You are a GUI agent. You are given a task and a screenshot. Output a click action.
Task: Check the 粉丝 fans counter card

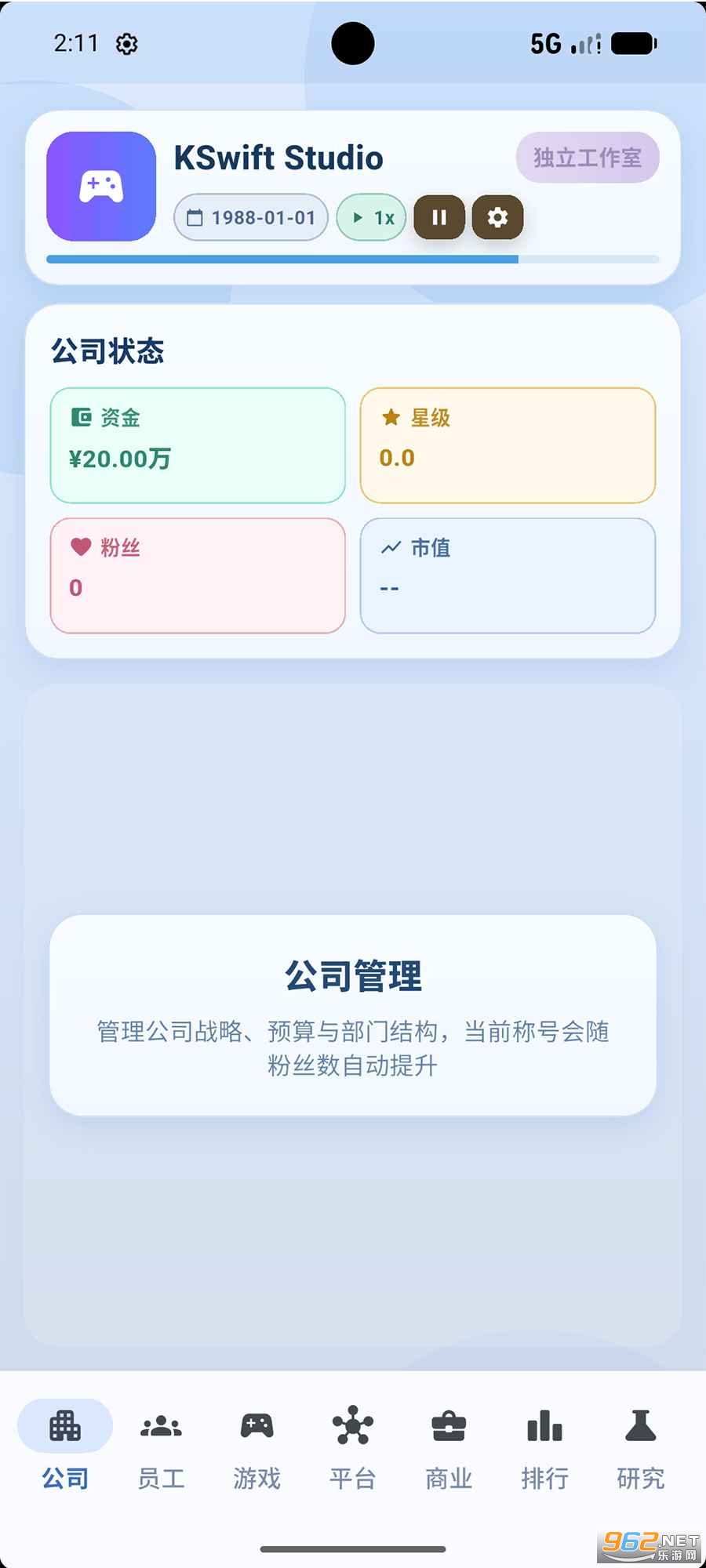[197, 574]
